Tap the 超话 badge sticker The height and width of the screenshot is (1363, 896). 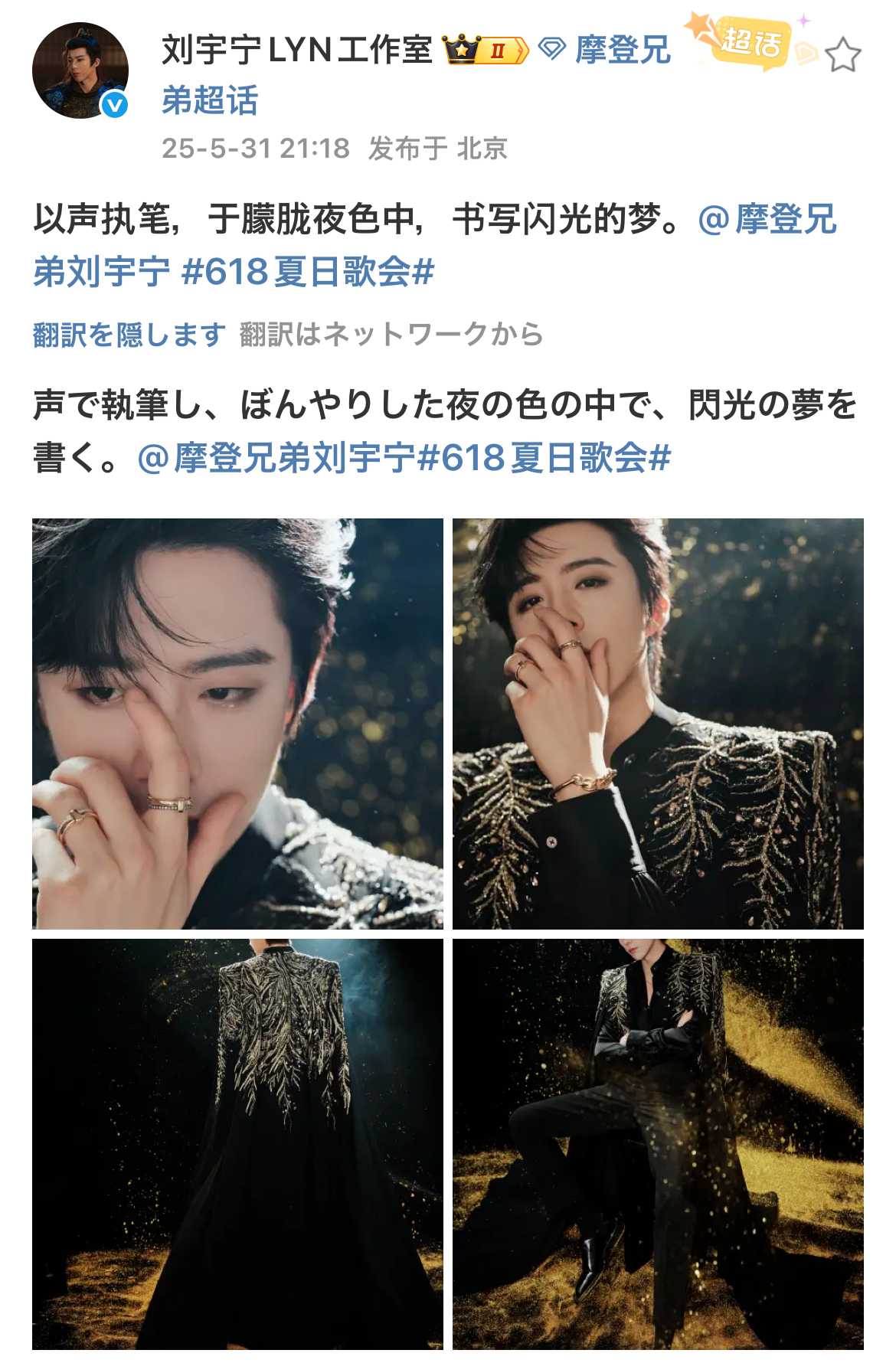750,43
